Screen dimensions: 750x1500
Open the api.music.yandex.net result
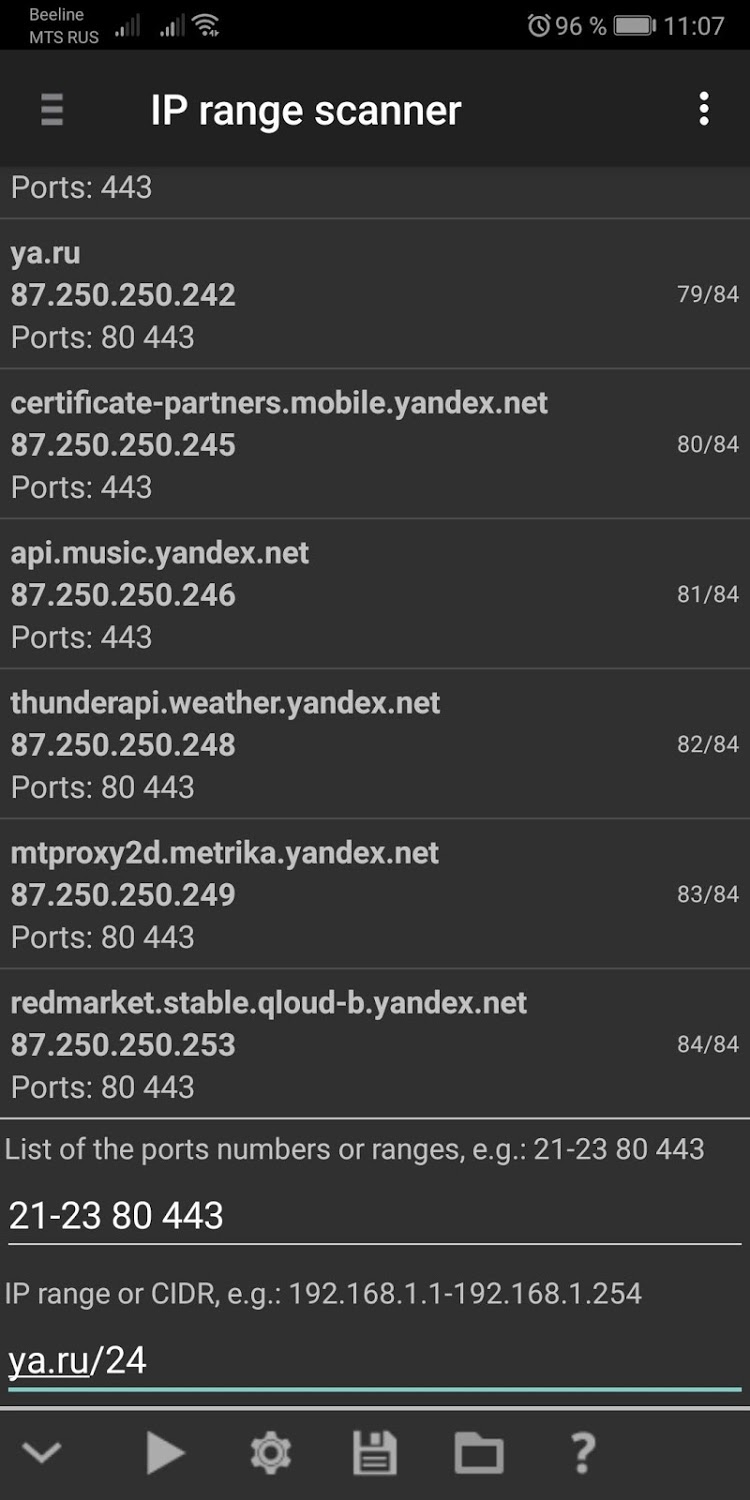tap(374, 594)
